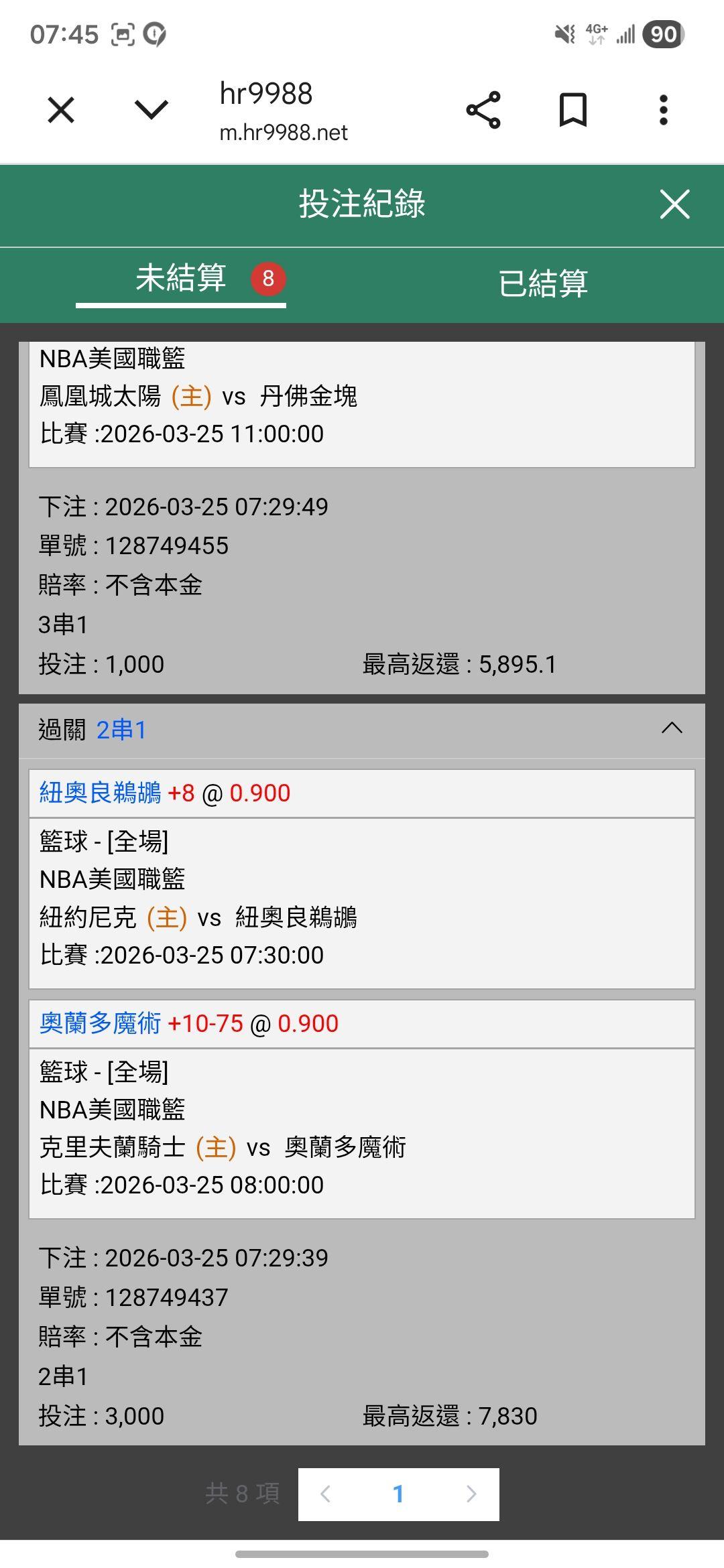Go to the next page of records
The width and height of the screenshot is (724, 1568).
click(x=471, y=1494)
